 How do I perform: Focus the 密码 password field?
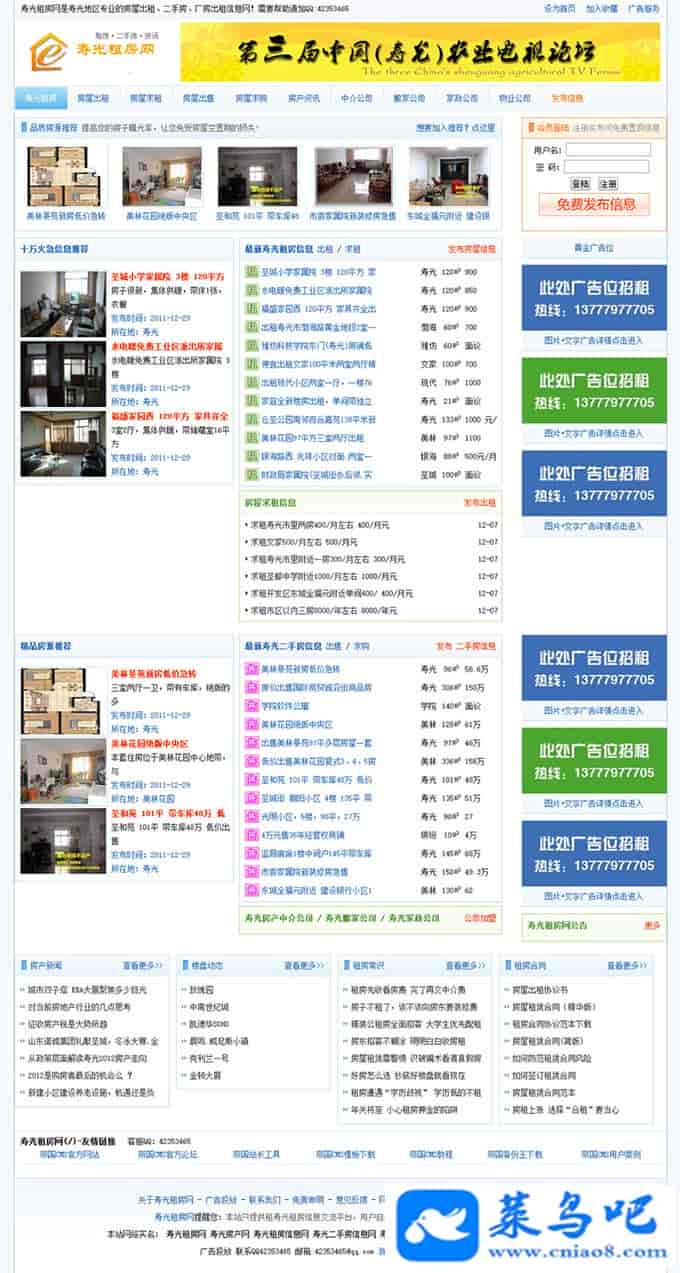coord(607,167)
